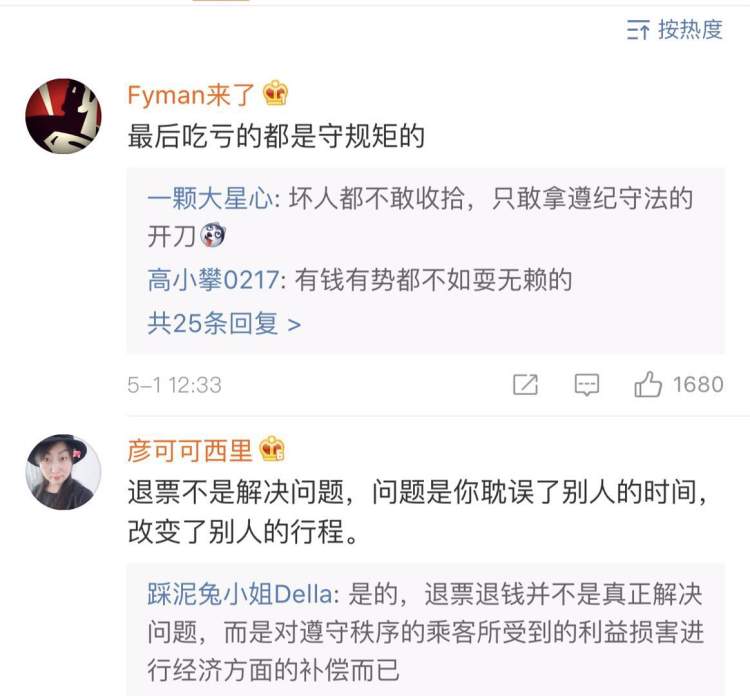The image size is (750, 696).
Task: Open the username 彦可可西里
Action: (x=190, y=451)
